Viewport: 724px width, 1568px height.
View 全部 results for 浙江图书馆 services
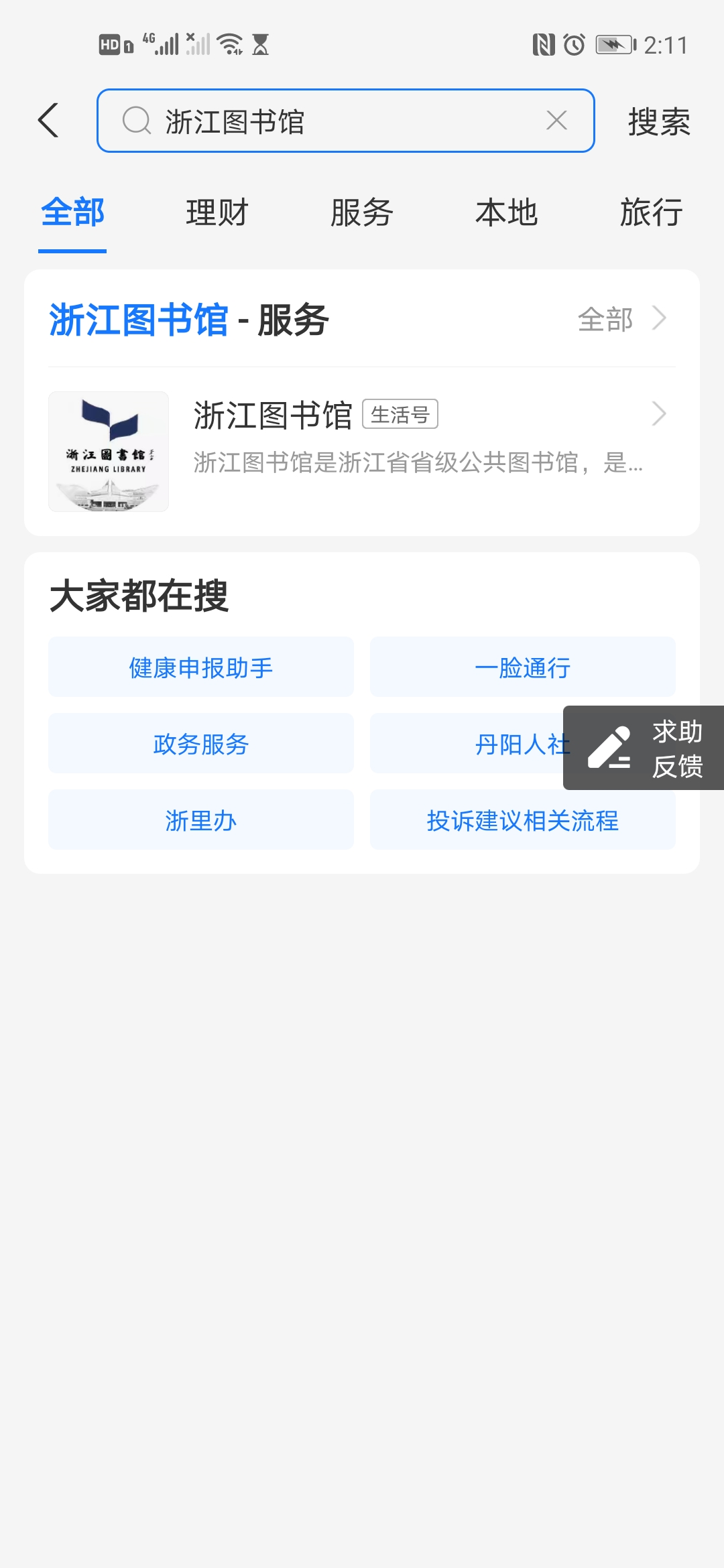pyautogui.click(x=620, y=320)
